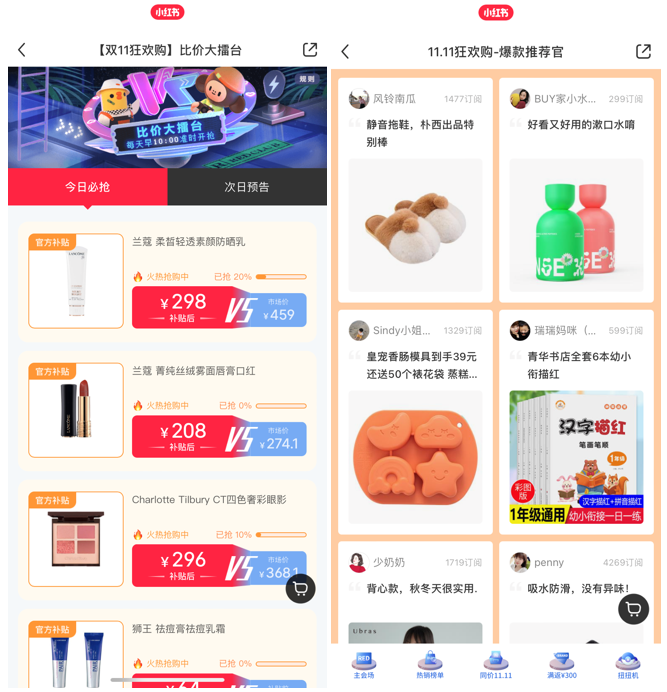Switch to 满返¥300 bottom tab
This screenshot has height=692, width=667.
coord(561,665)
